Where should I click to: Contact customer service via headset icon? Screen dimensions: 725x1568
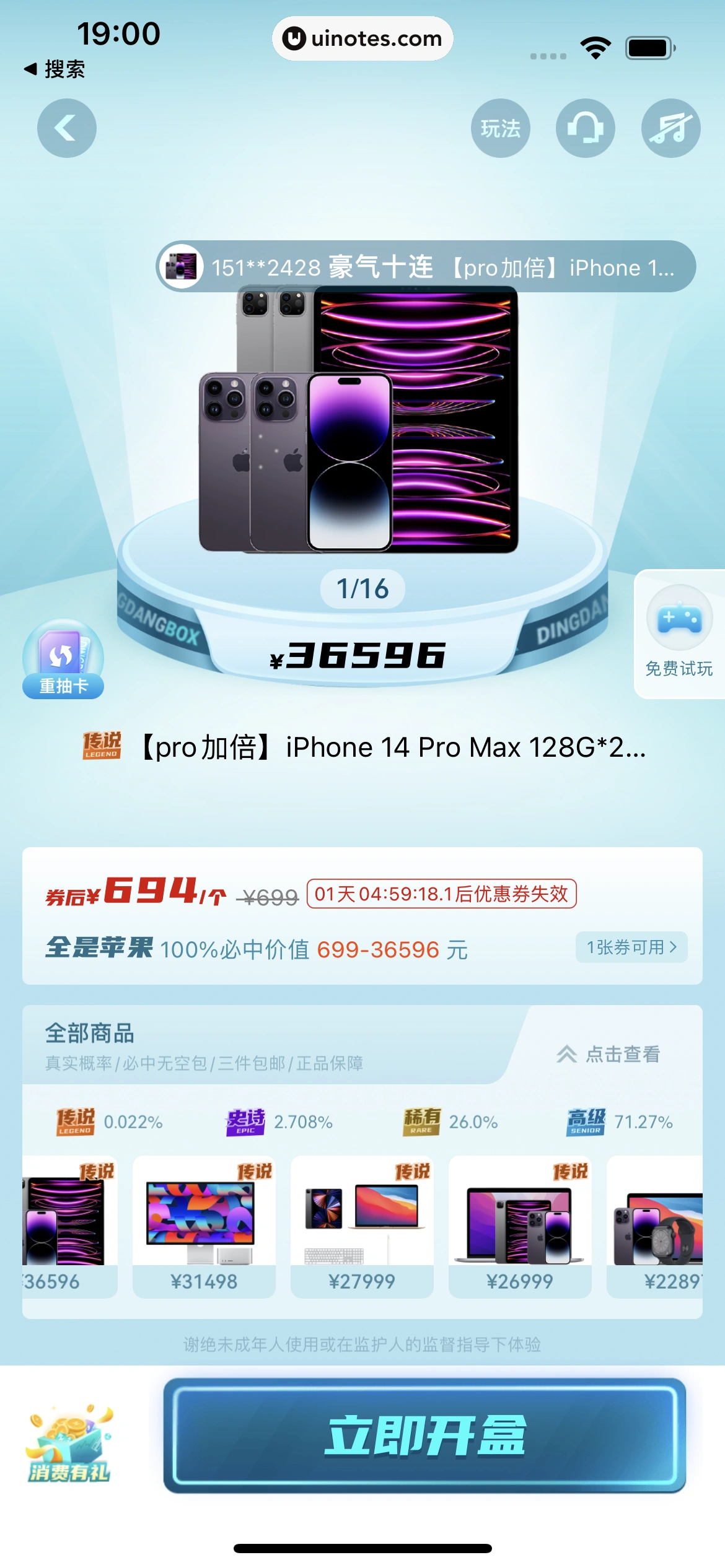pos(585,128)
